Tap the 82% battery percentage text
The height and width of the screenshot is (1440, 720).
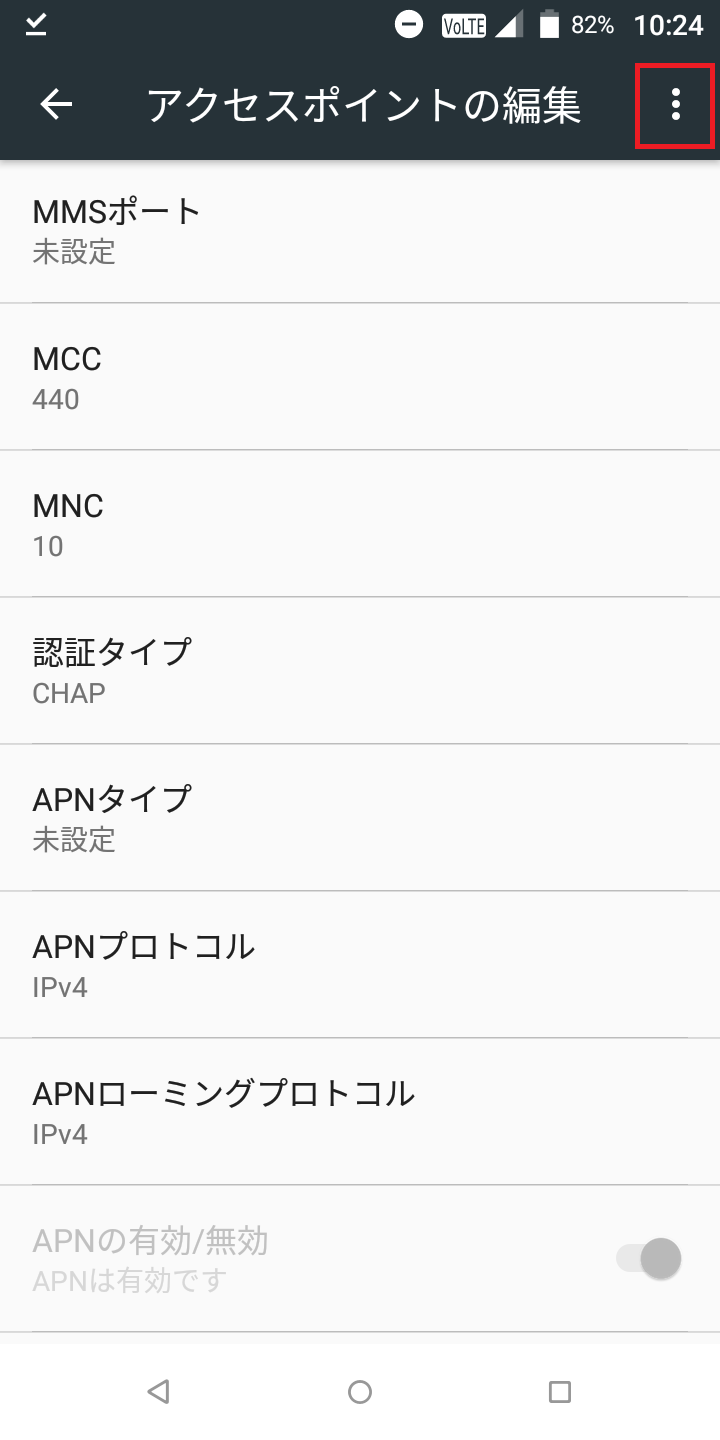click(594, 24)
